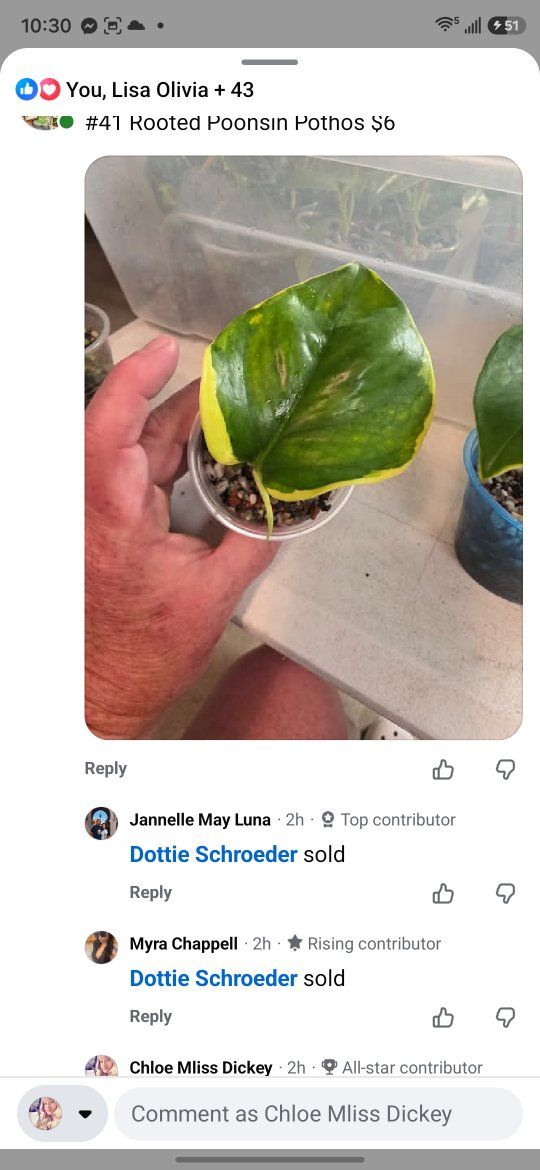
Task: Upvote Myra Chappell's comment
Action: pos(443,1017)
